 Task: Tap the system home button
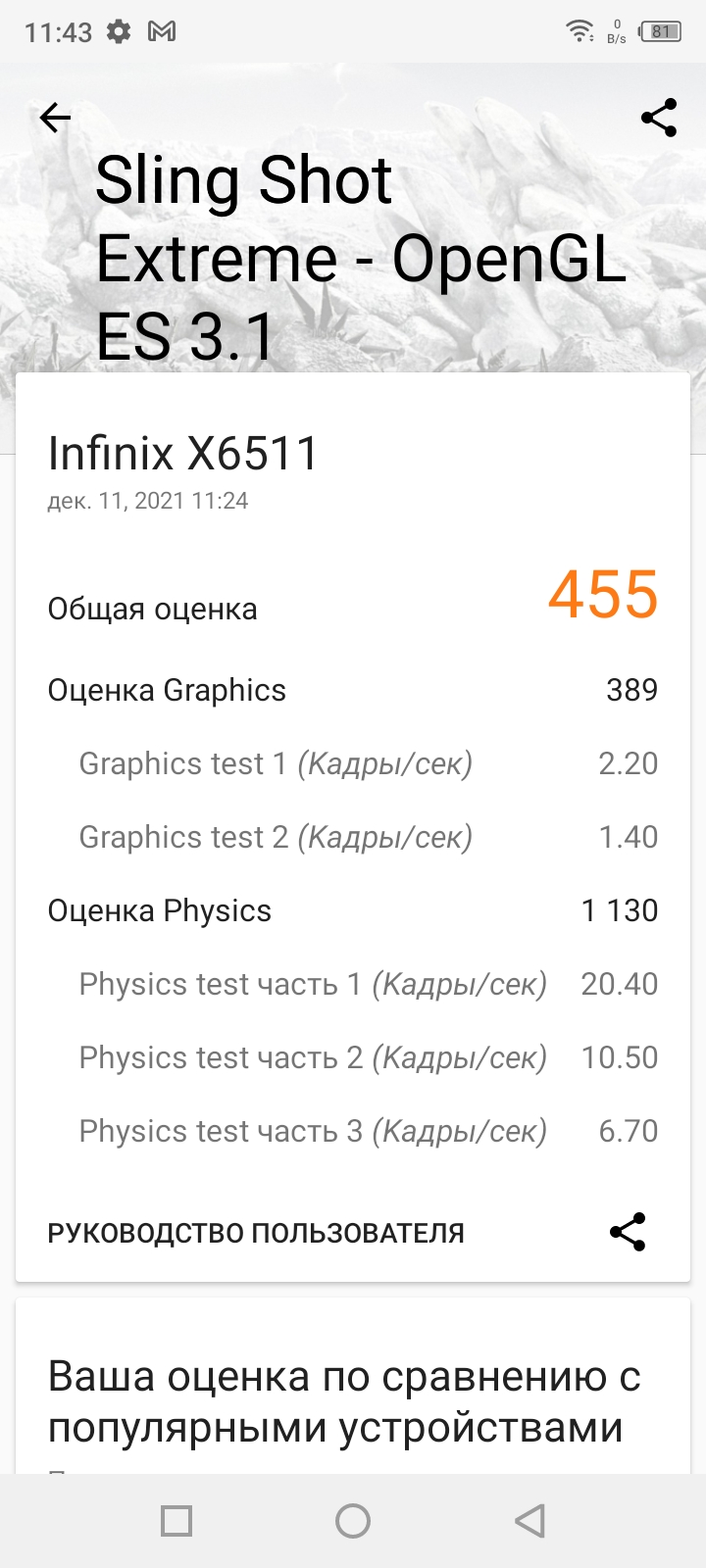tap(353, 1521)
